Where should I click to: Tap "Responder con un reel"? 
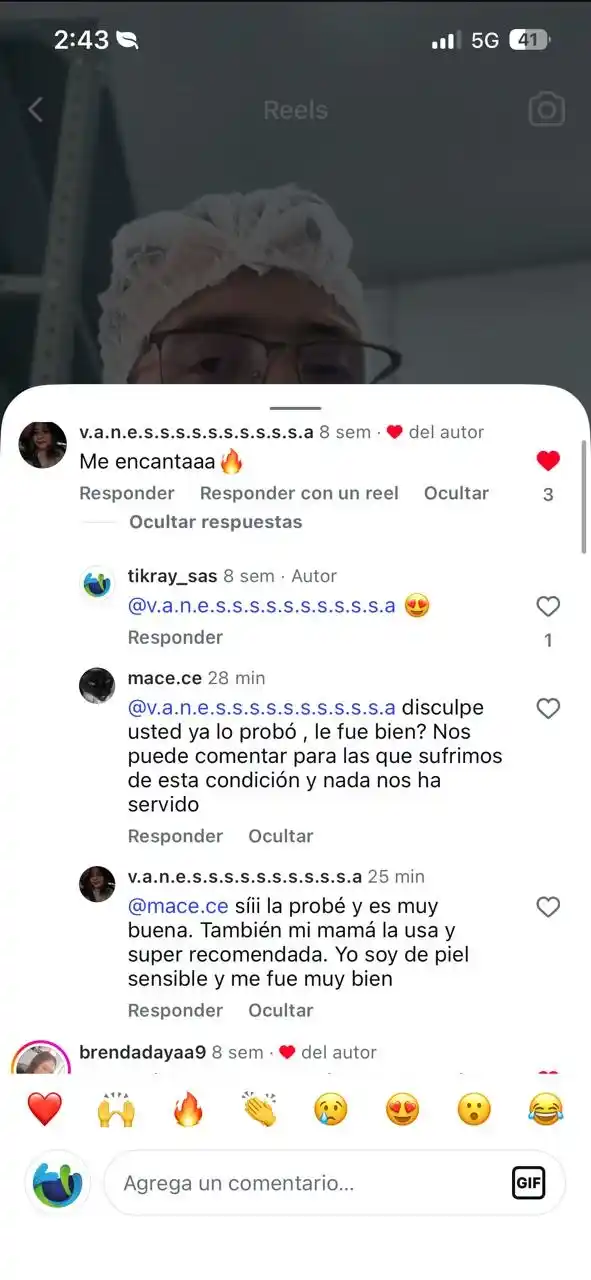[299, 493]
